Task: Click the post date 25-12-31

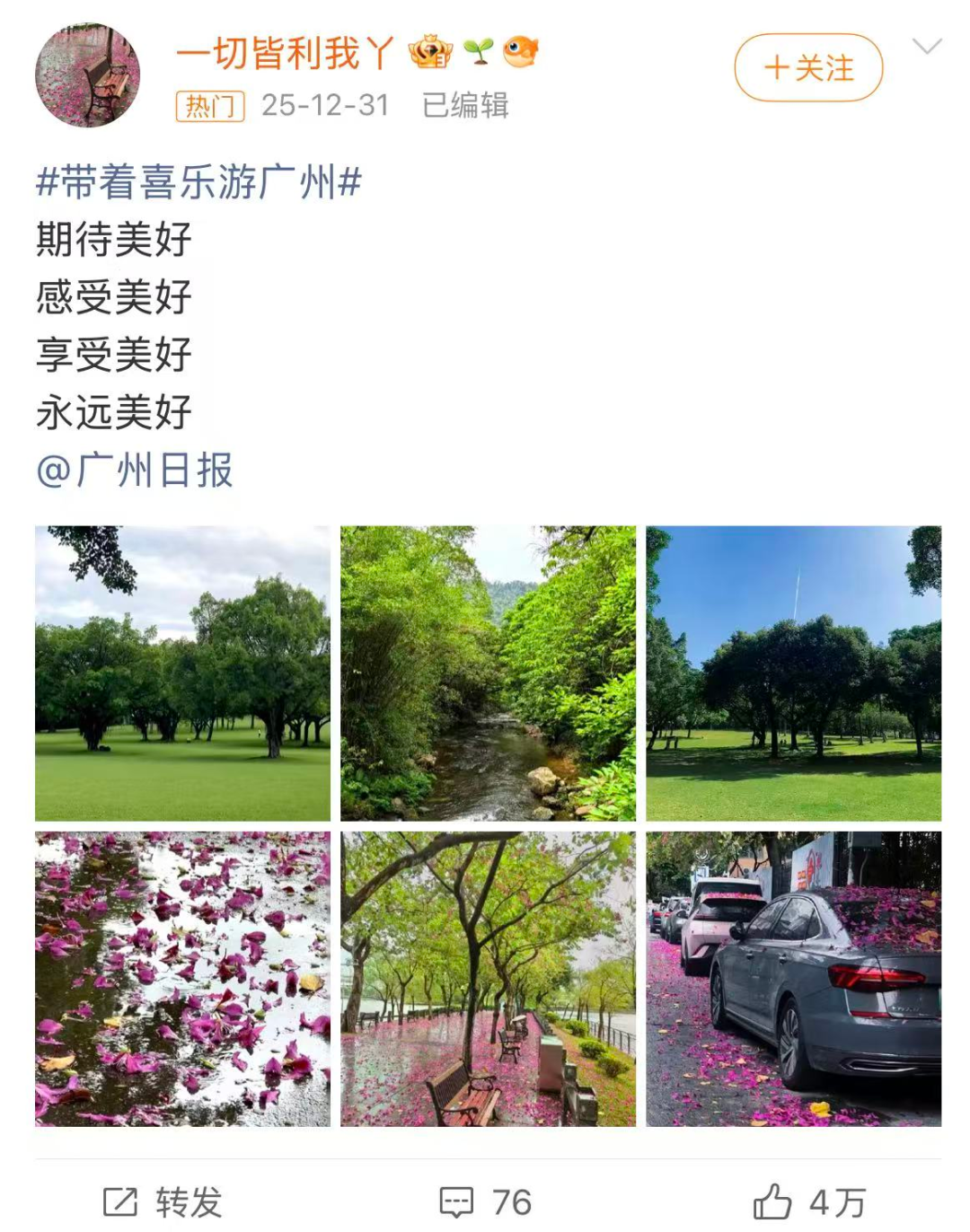Action: coord(323,107)
